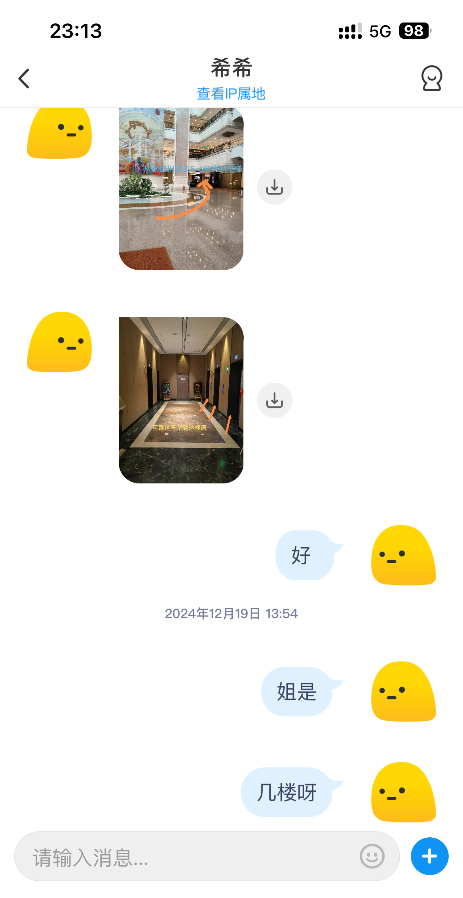Download the mall atrium photo
Viewport: 463px width, 898px height.
coord(274,187)
